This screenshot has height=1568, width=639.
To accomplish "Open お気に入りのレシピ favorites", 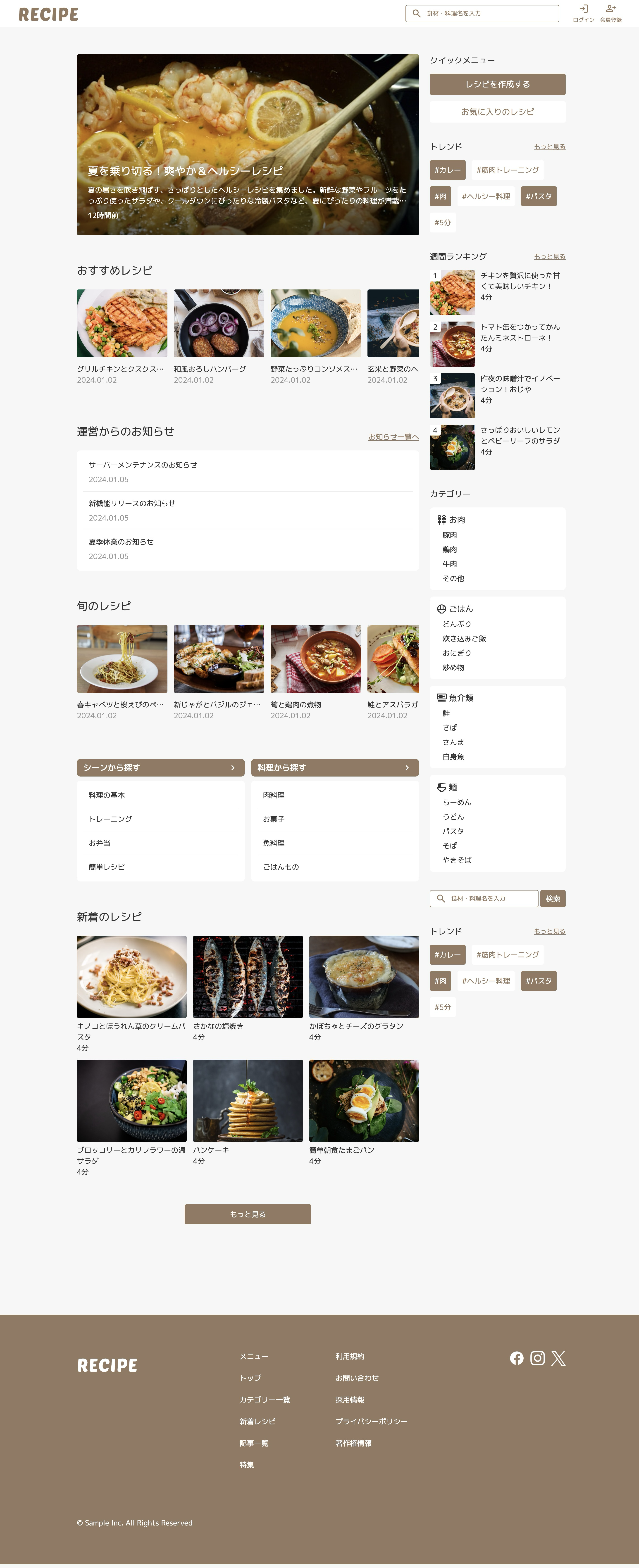I will pos(497,112).
